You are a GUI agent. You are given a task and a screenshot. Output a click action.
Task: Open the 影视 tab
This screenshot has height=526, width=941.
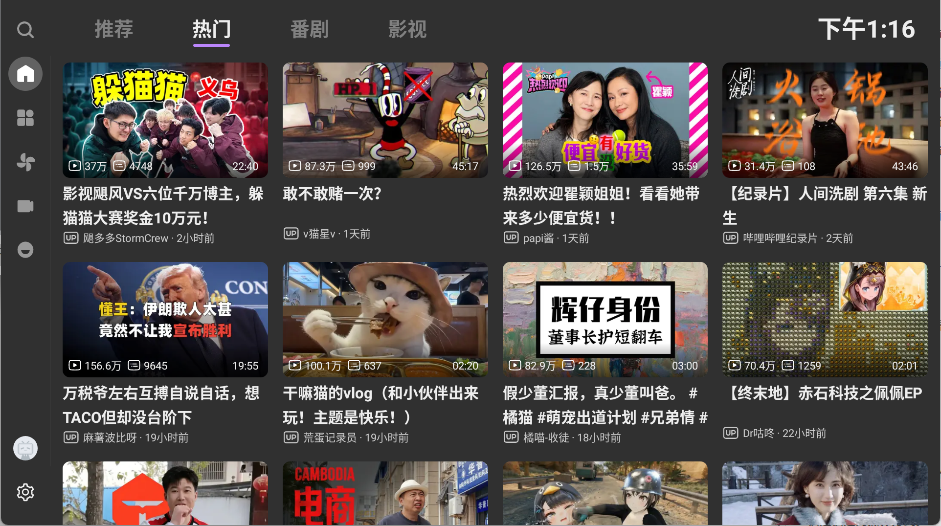tap(407, 29)
